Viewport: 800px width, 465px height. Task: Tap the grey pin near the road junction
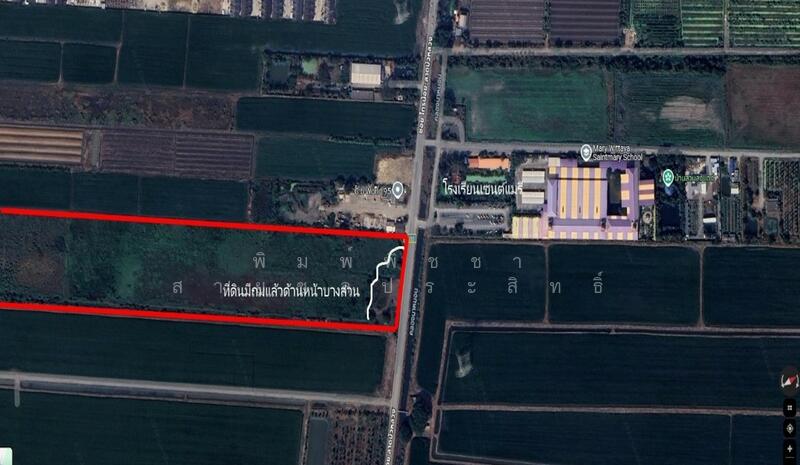[398, 189]
